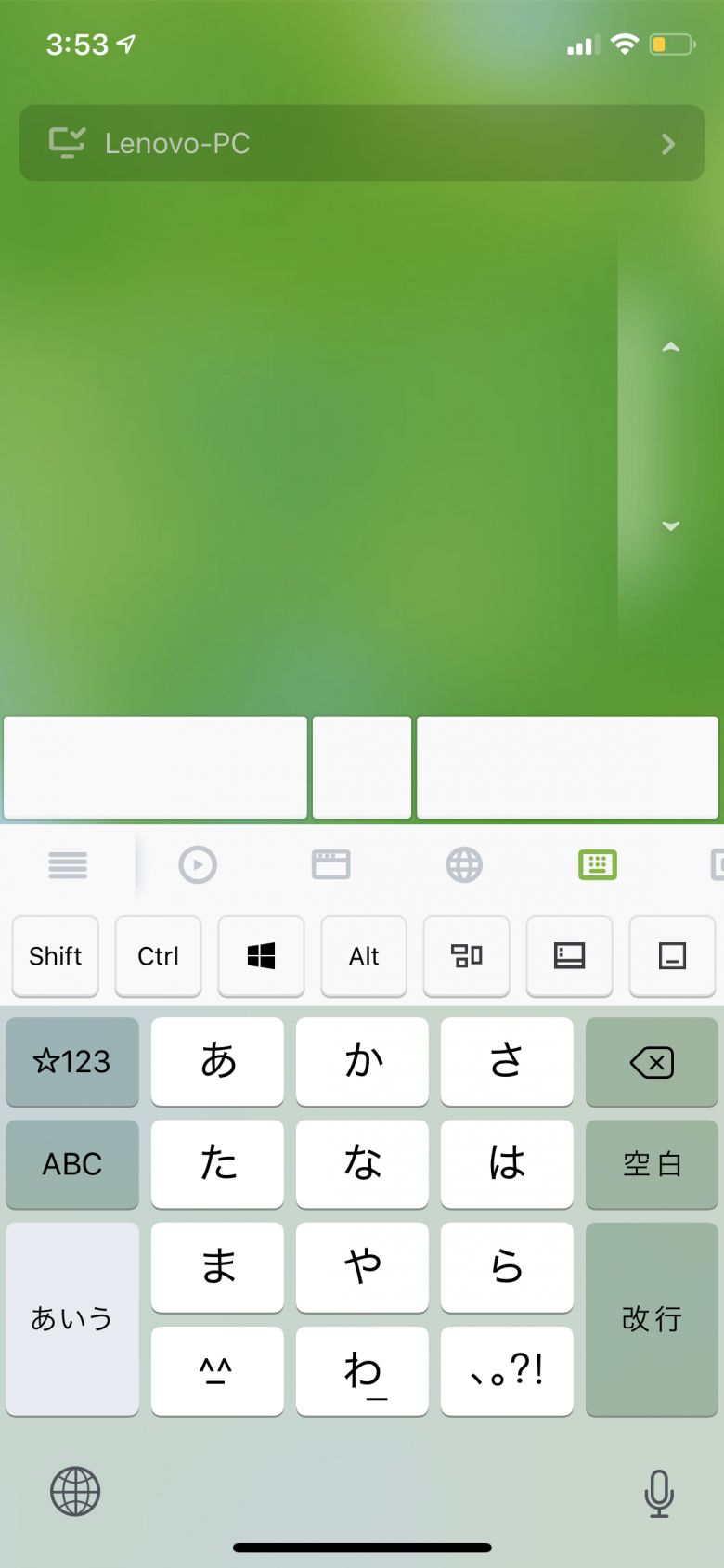724x1568 pixels.
Task: Open the Lenovo-PC connection row
Action: click(x=361, y=143)
